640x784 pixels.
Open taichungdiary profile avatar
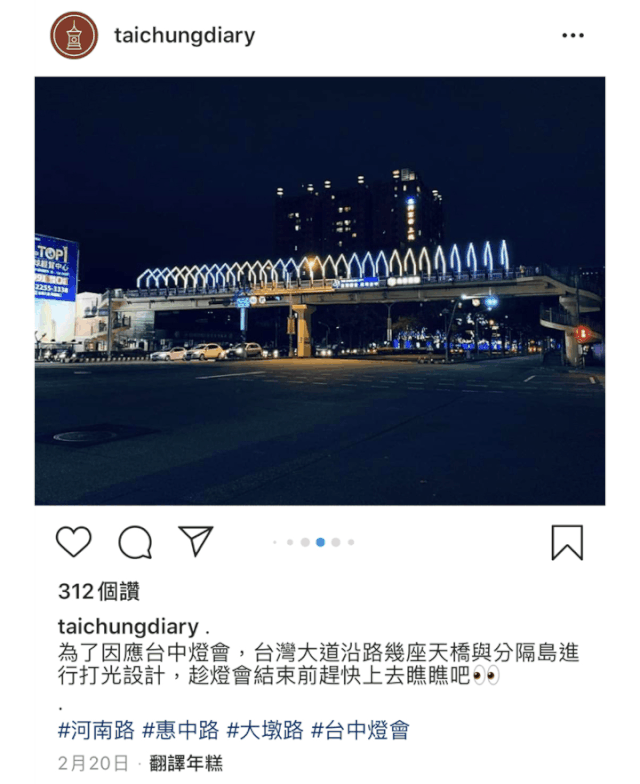(x=74, y=36)
